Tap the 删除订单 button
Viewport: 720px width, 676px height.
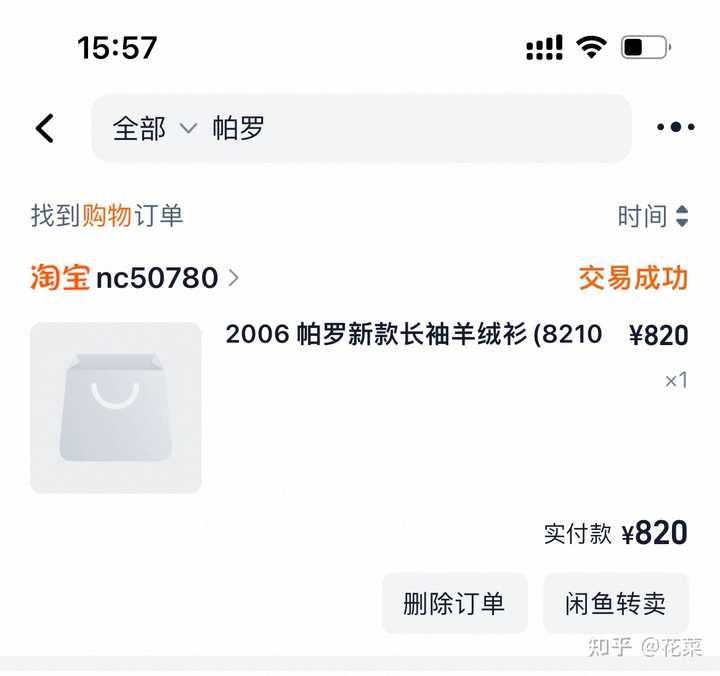point(454,603)
